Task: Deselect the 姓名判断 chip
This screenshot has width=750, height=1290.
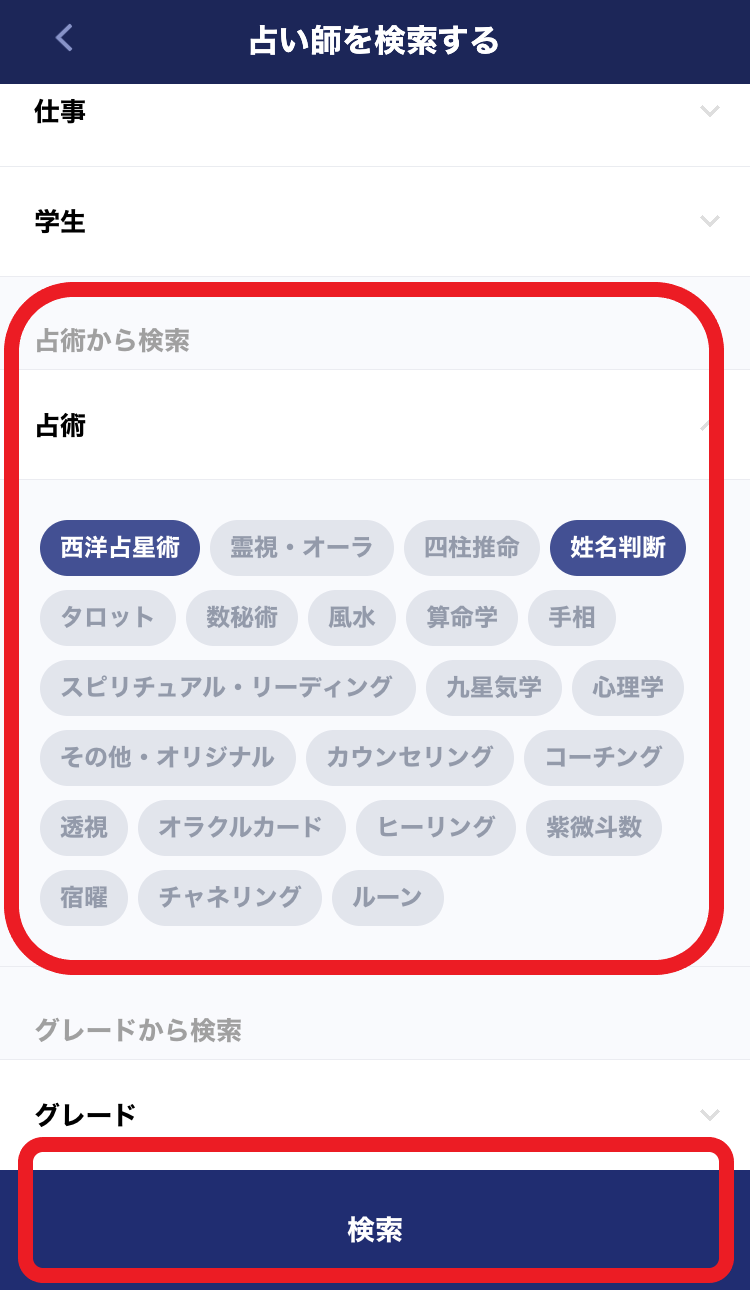Action: (x=617, y=548)
